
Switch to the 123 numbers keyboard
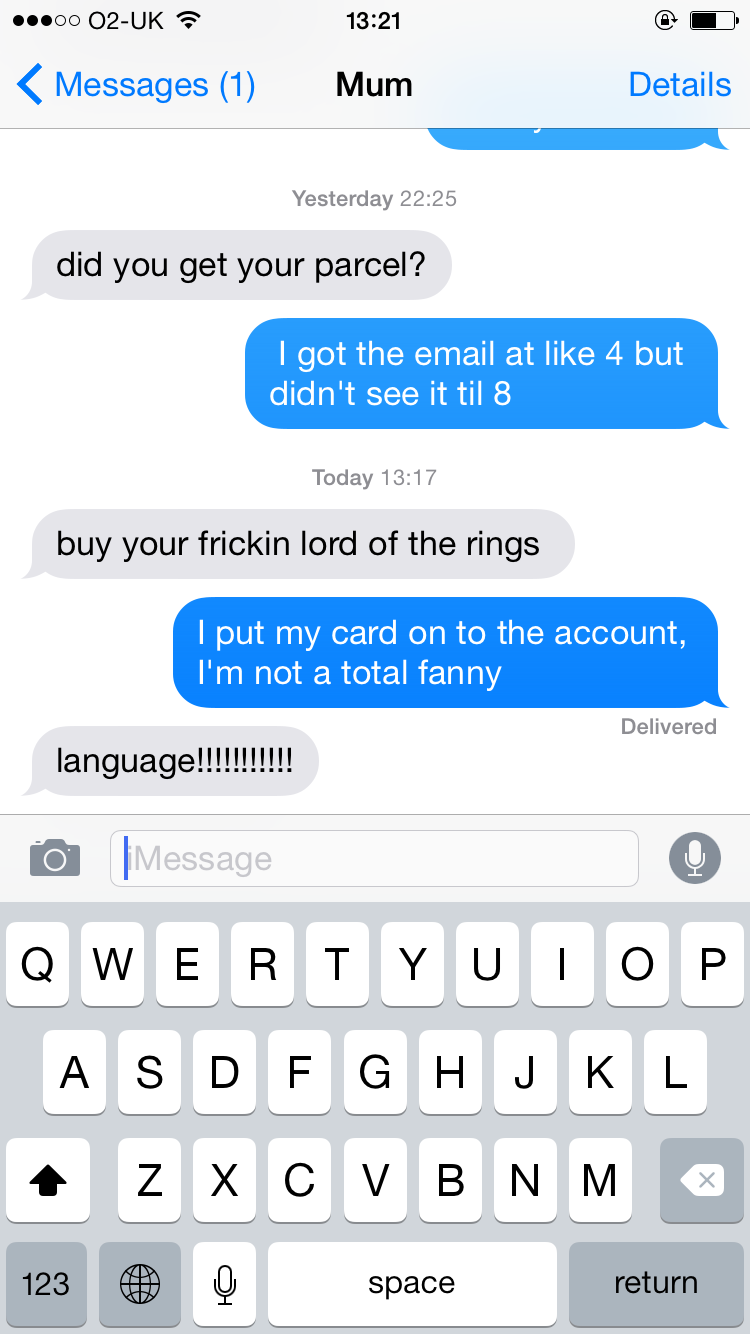(x=46, y=1284)
